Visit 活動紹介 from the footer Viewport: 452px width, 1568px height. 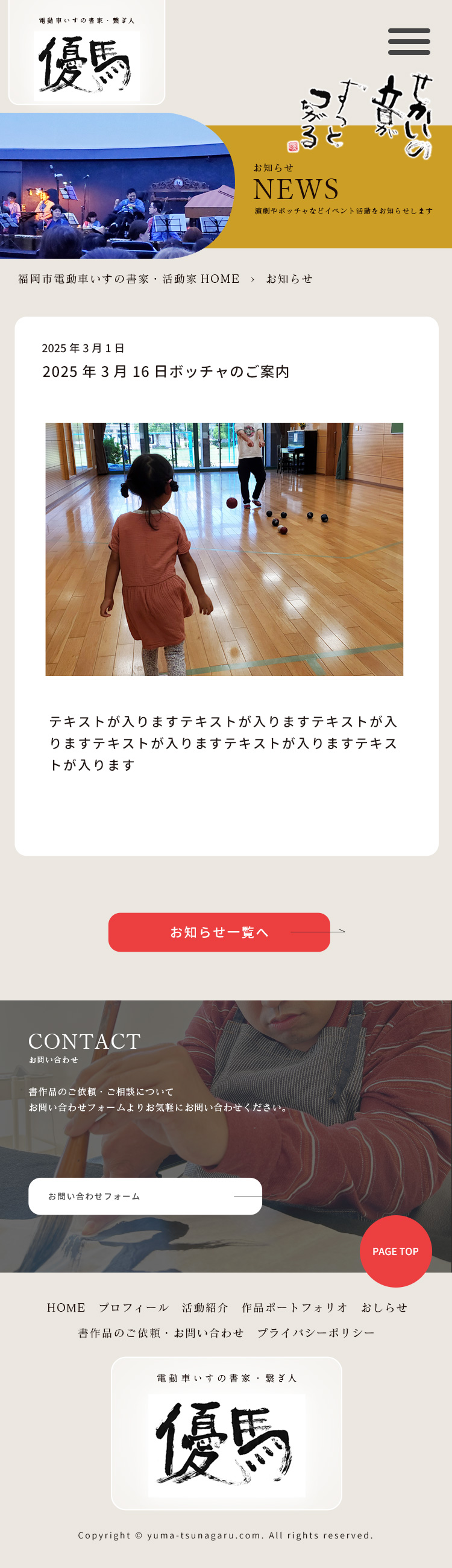[205, 1307]
